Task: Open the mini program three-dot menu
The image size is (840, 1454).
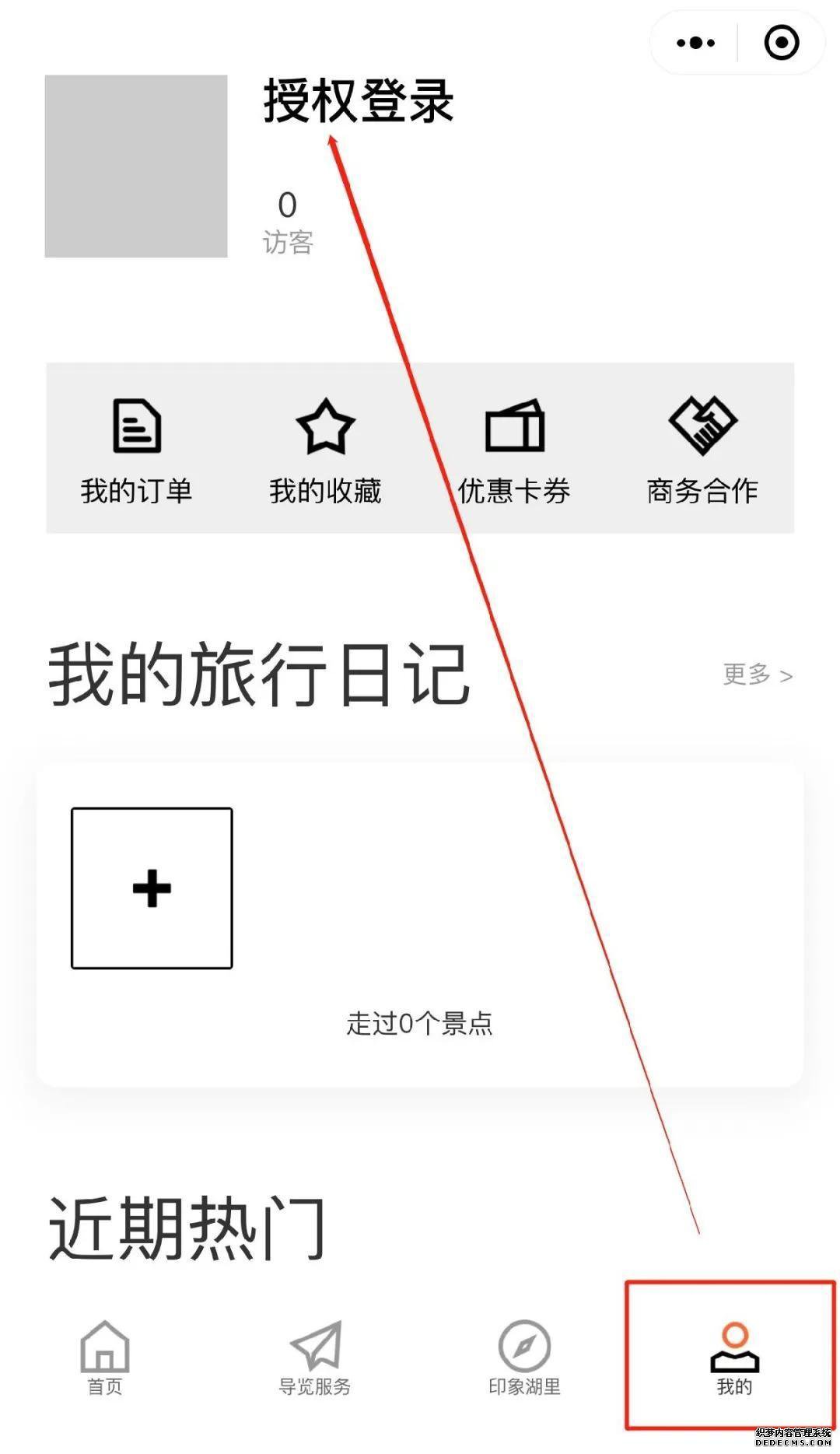Action: (x=695, y=43)
